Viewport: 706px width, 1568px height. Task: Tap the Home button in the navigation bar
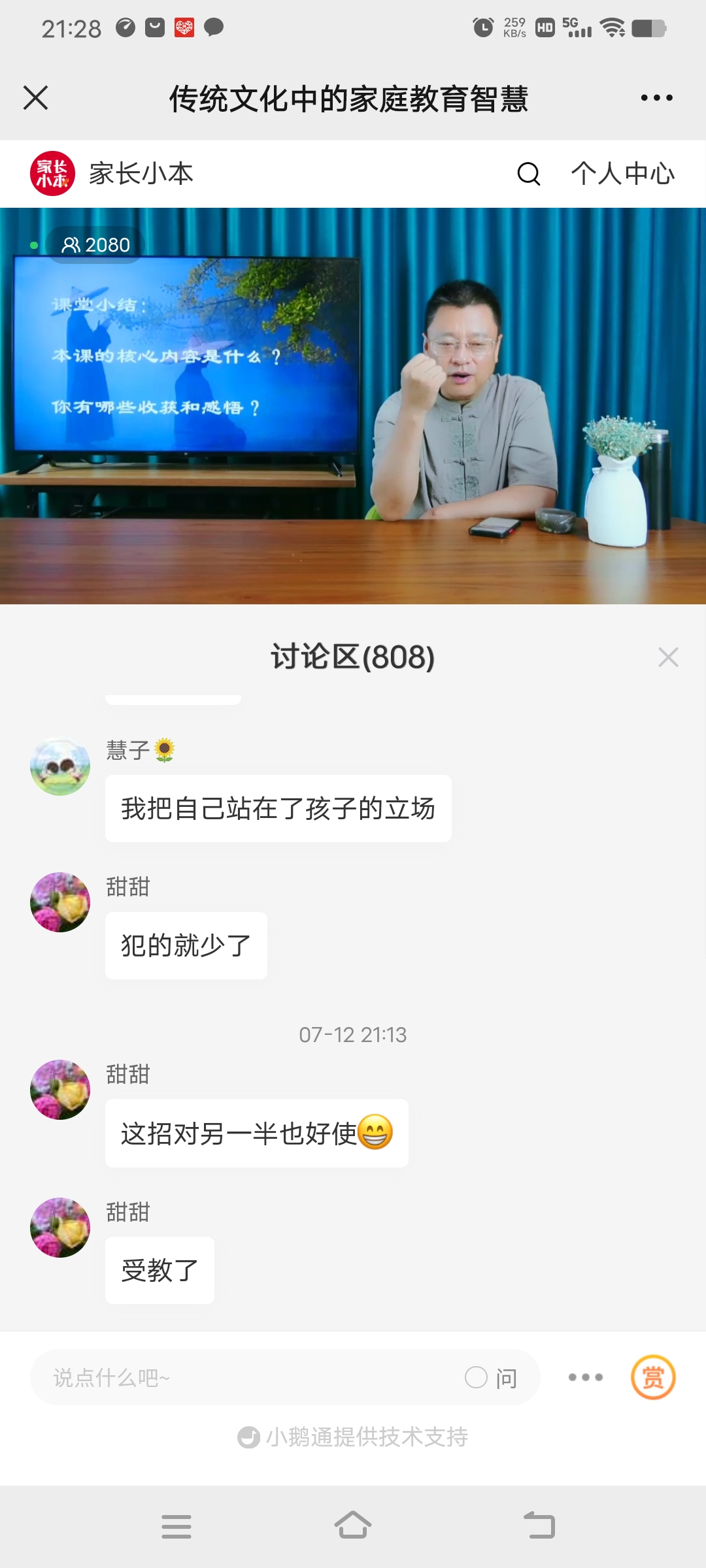coord(352,1526)
